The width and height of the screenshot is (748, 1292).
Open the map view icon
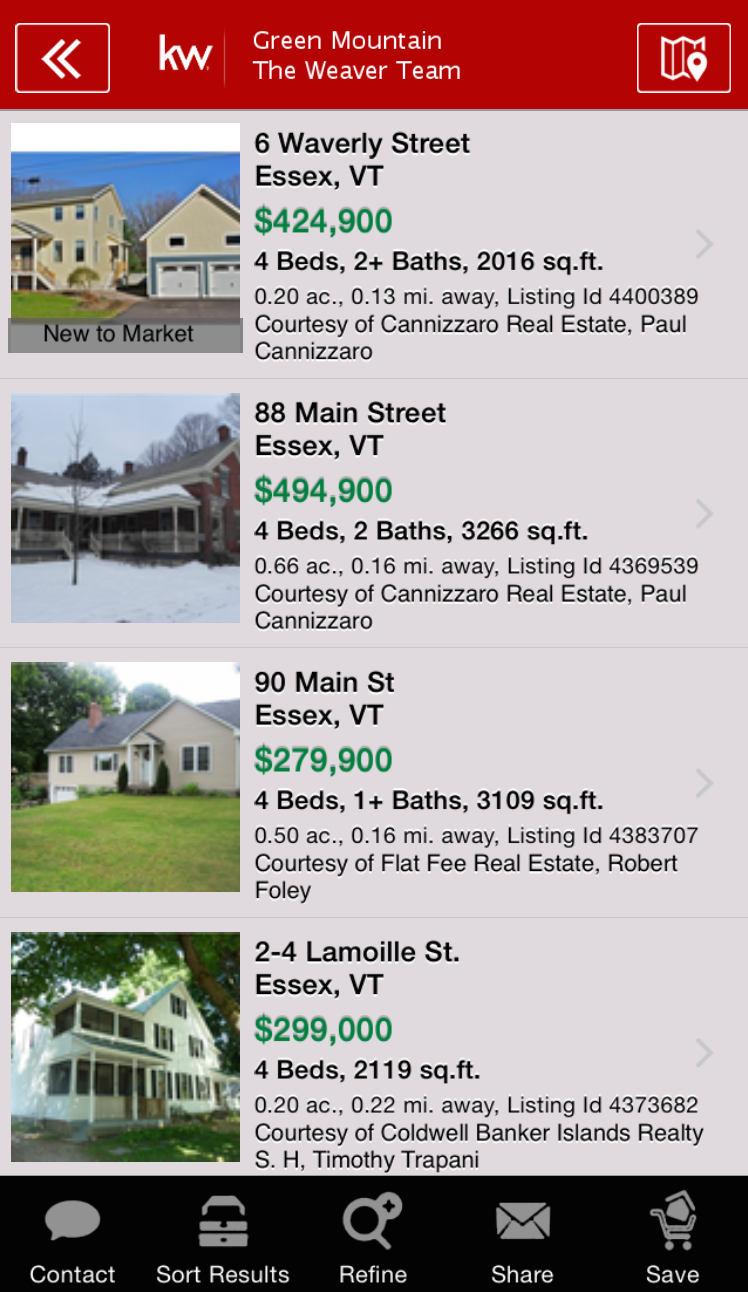(683, 58)
